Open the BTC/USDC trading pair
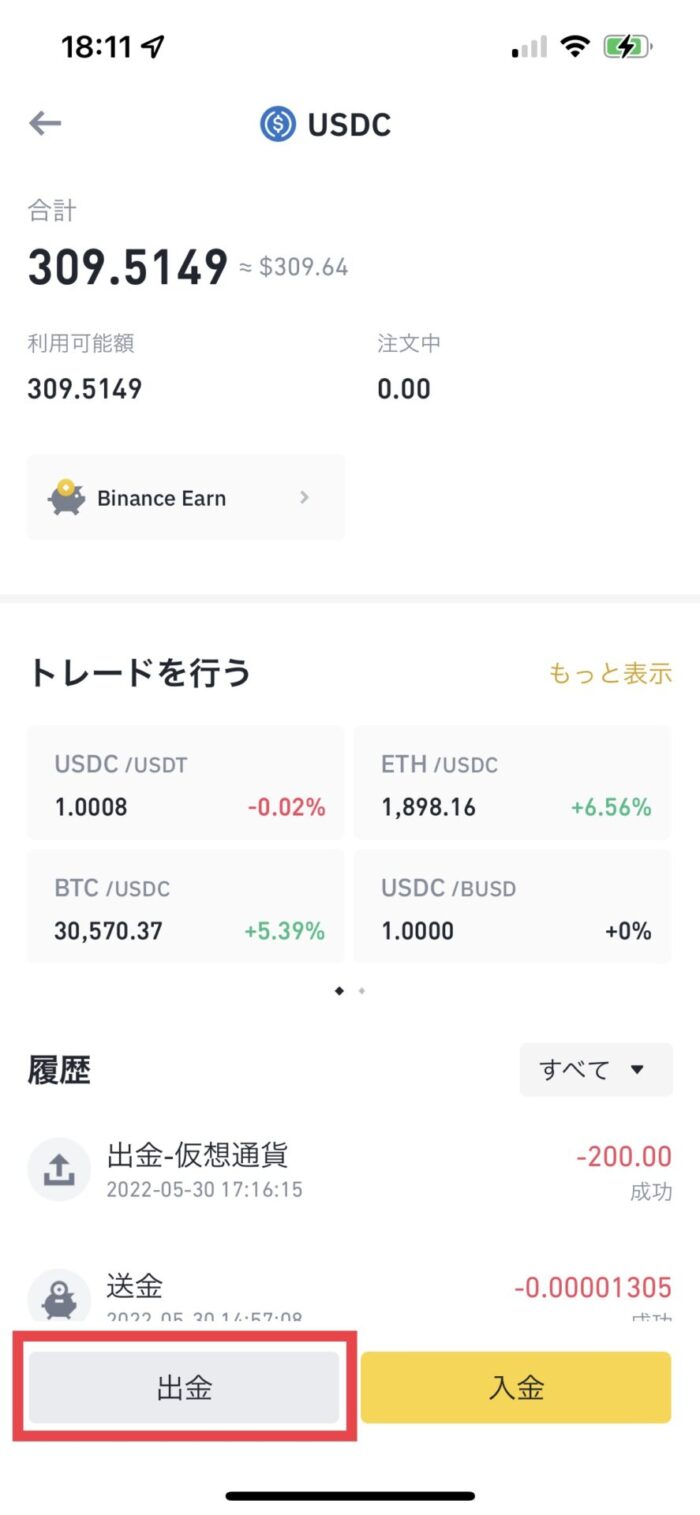This screenshot has width=700, height=1515. pos(186,907)
